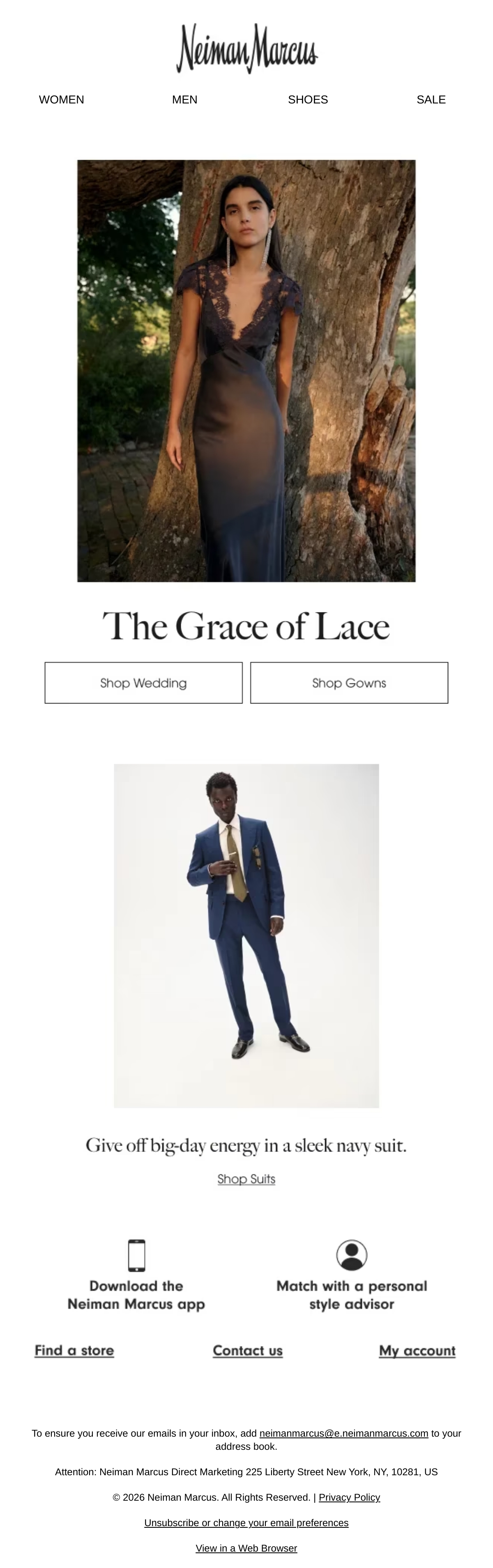Tap the lace dress hero image
The height and width of the screenshot is (1568, 493).
tap(246, 371)
